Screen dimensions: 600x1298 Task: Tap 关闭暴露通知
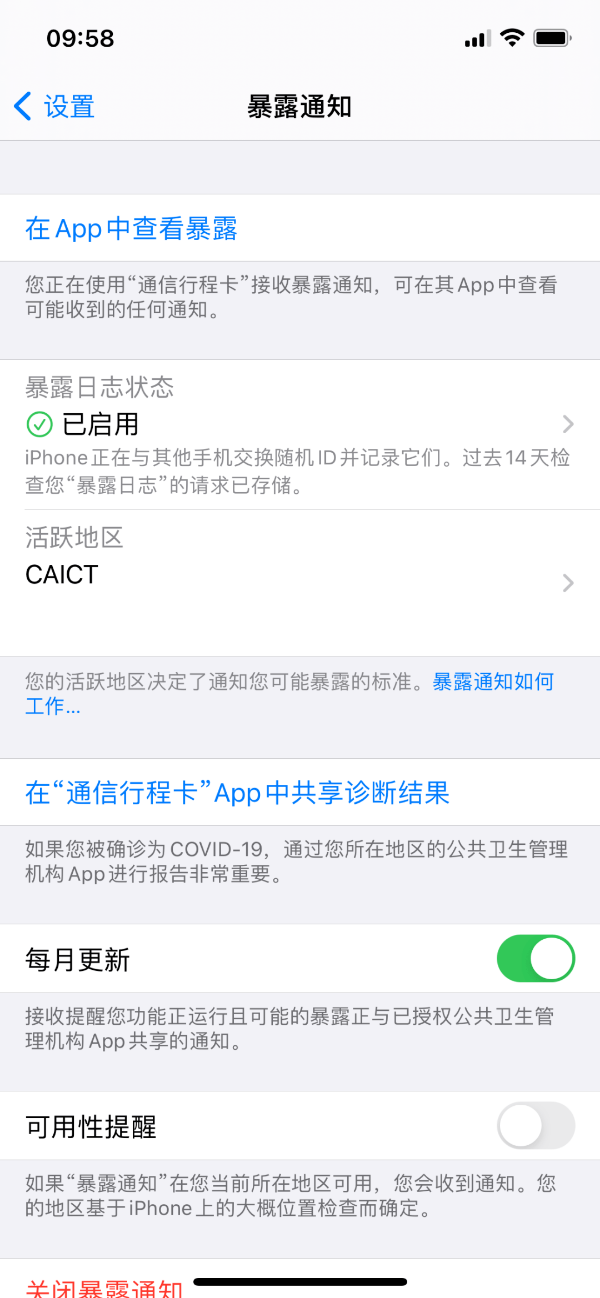pos(105,1288)
